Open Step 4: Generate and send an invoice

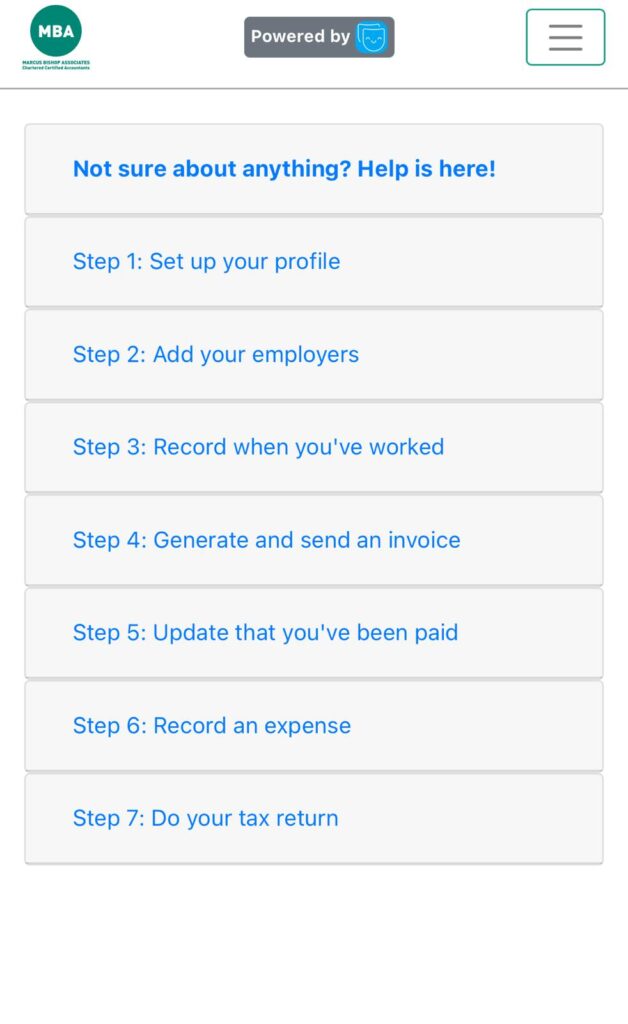point(266,540)
